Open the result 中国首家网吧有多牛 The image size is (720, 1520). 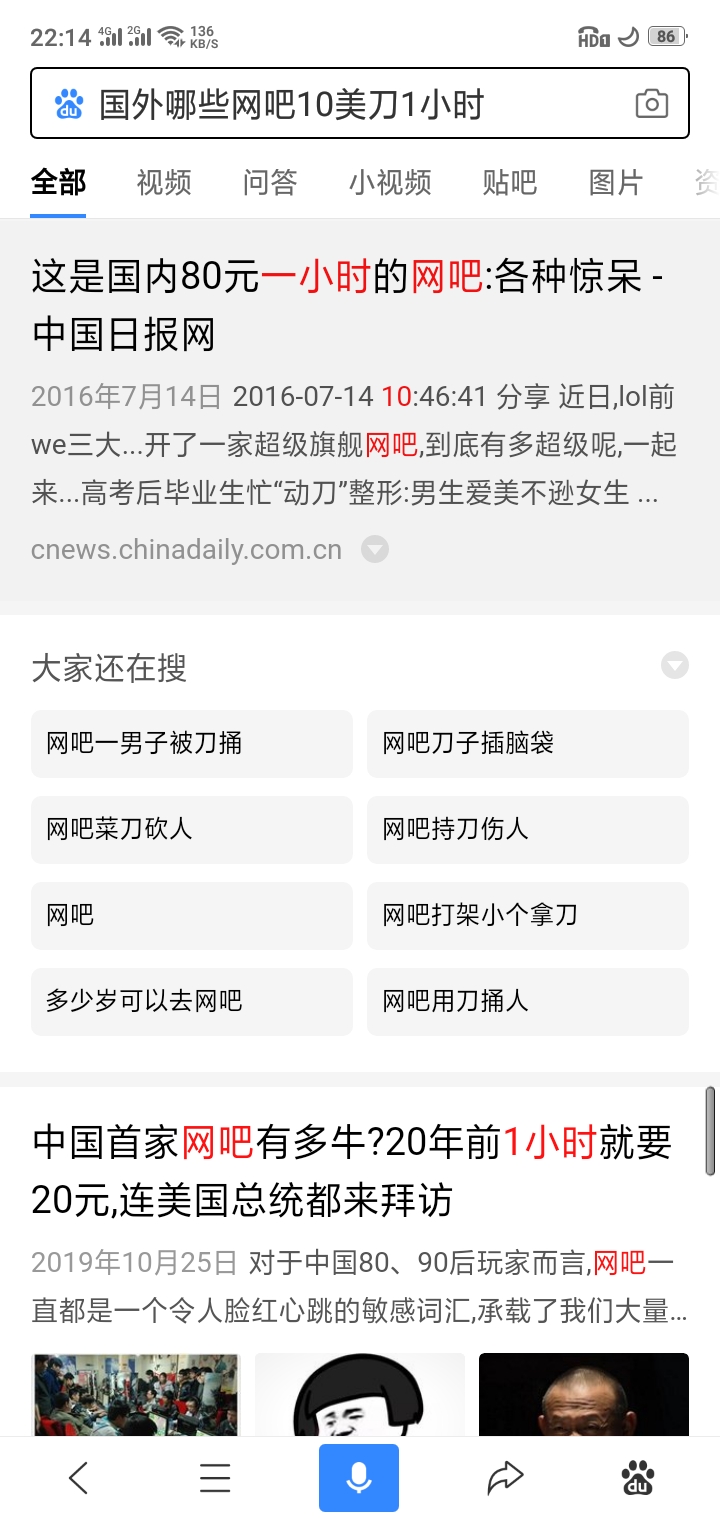(352, 1170)
